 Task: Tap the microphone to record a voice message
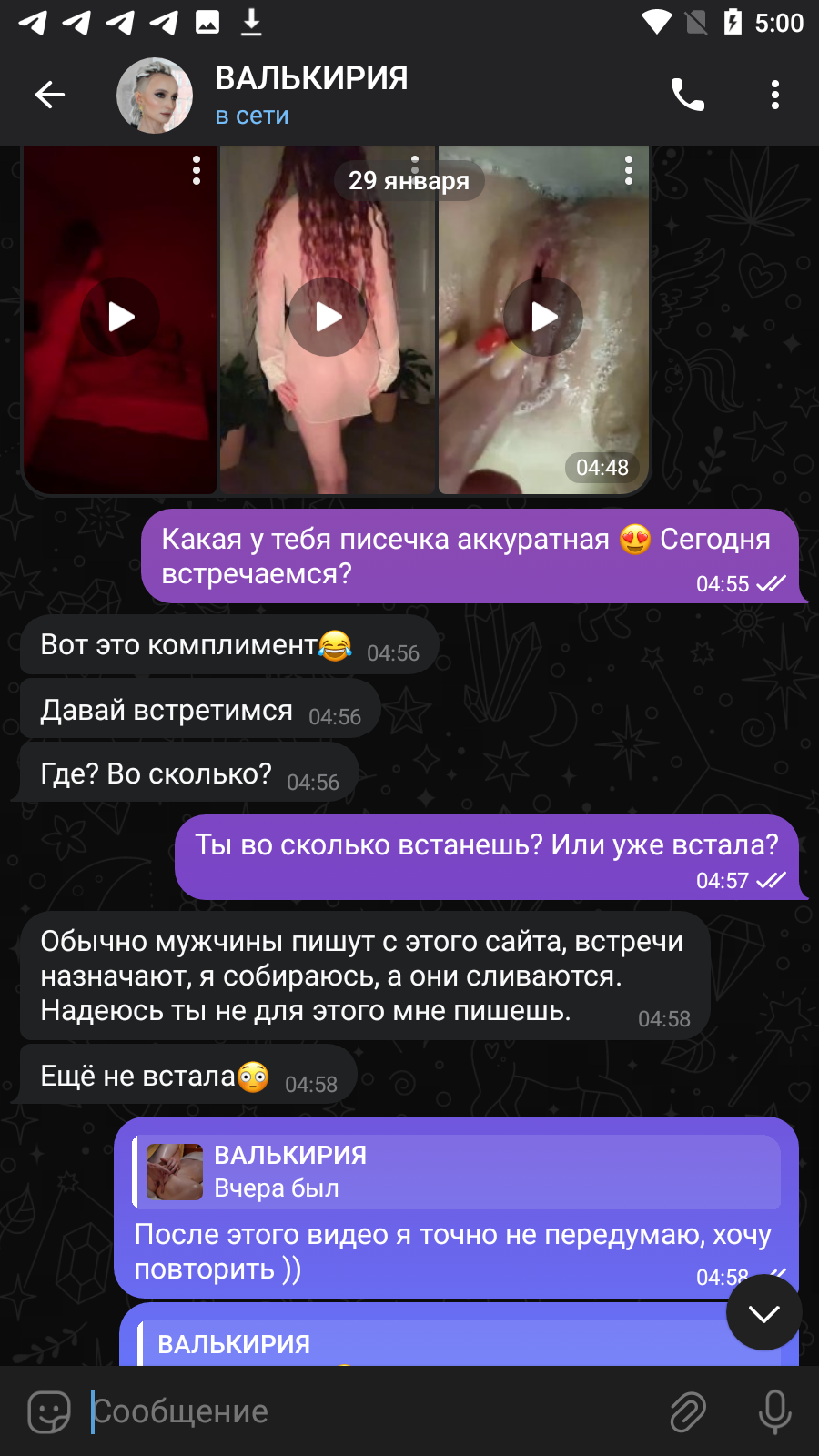(775, 1411)
